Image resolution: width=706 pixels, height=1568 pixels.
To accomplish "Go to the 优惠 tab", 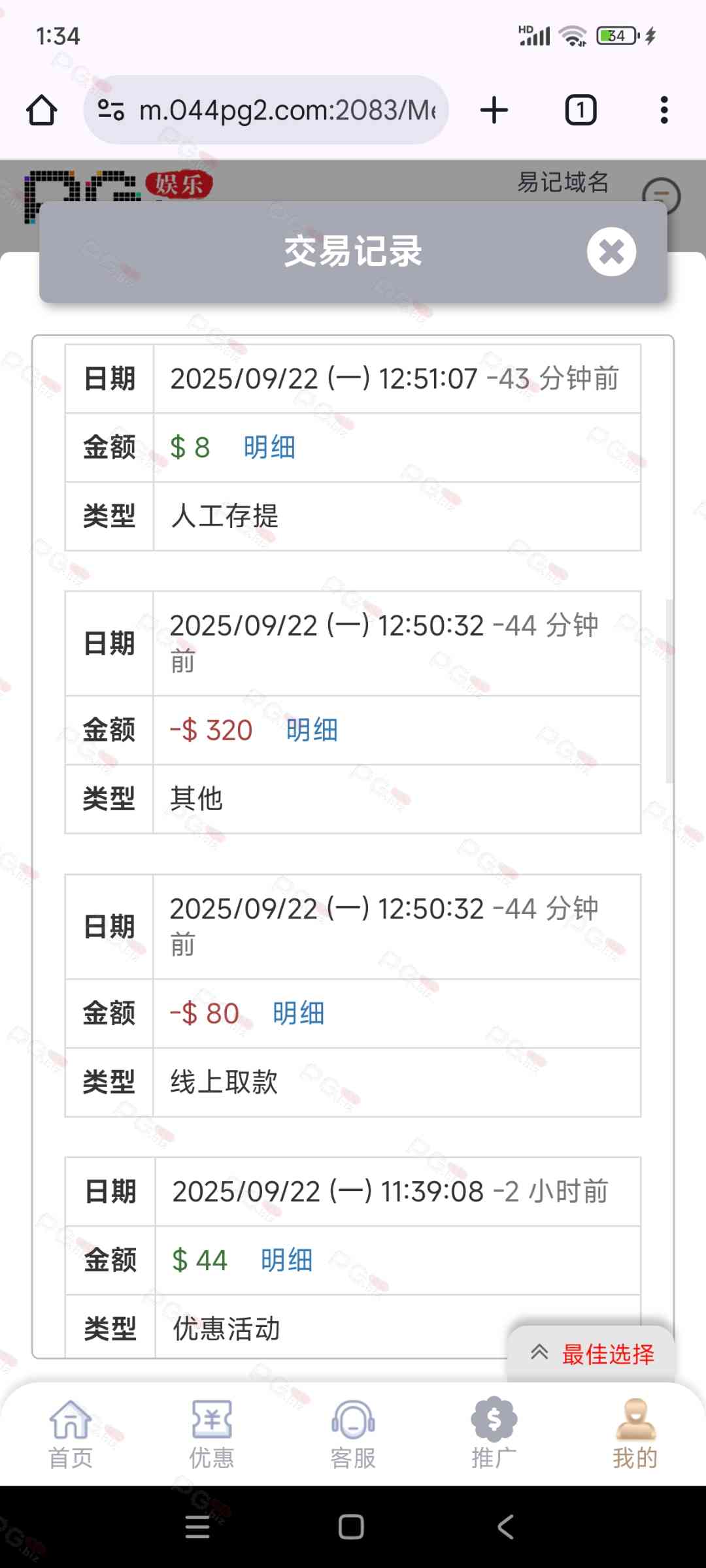I will (x=212, y=1432).
